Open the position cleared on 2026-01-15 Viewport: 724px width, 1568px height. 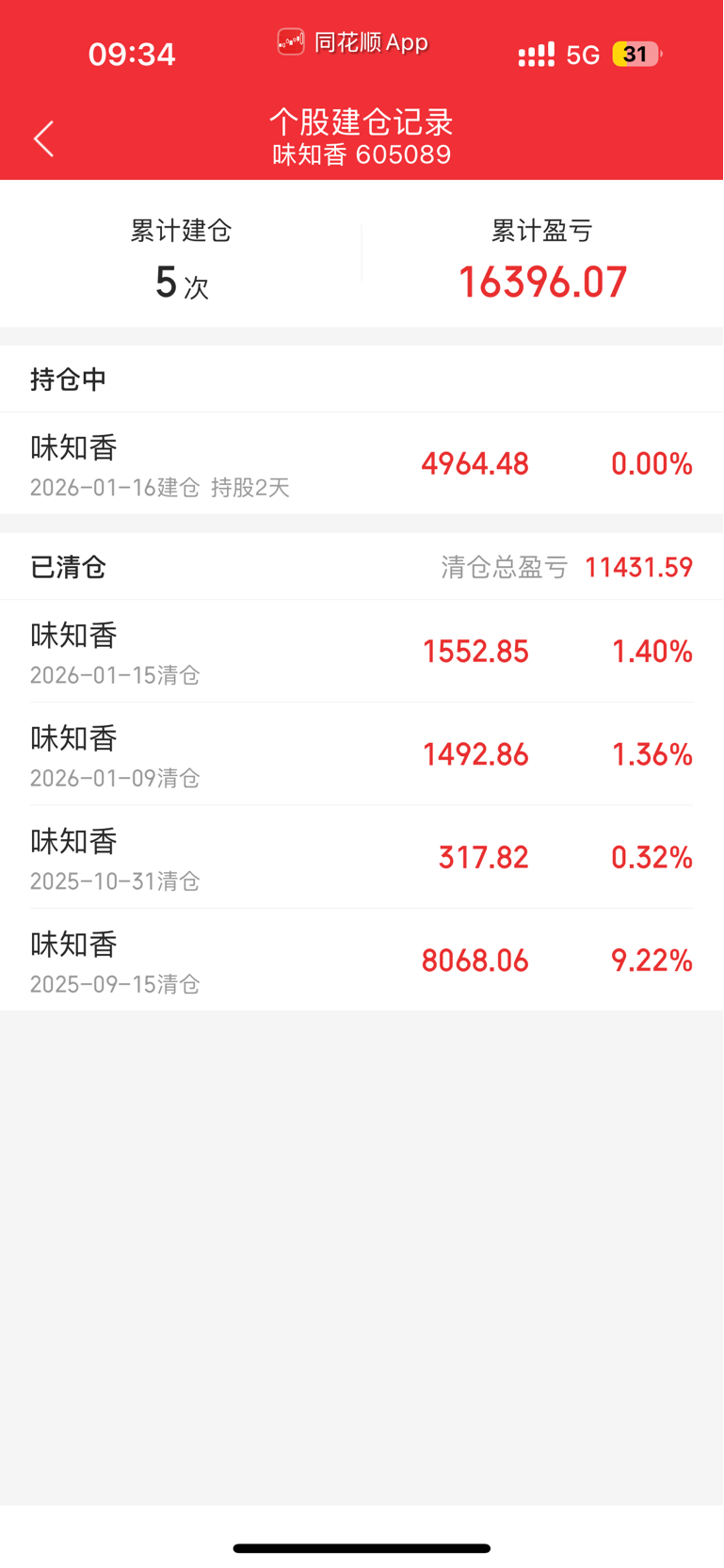coord(362,652)
